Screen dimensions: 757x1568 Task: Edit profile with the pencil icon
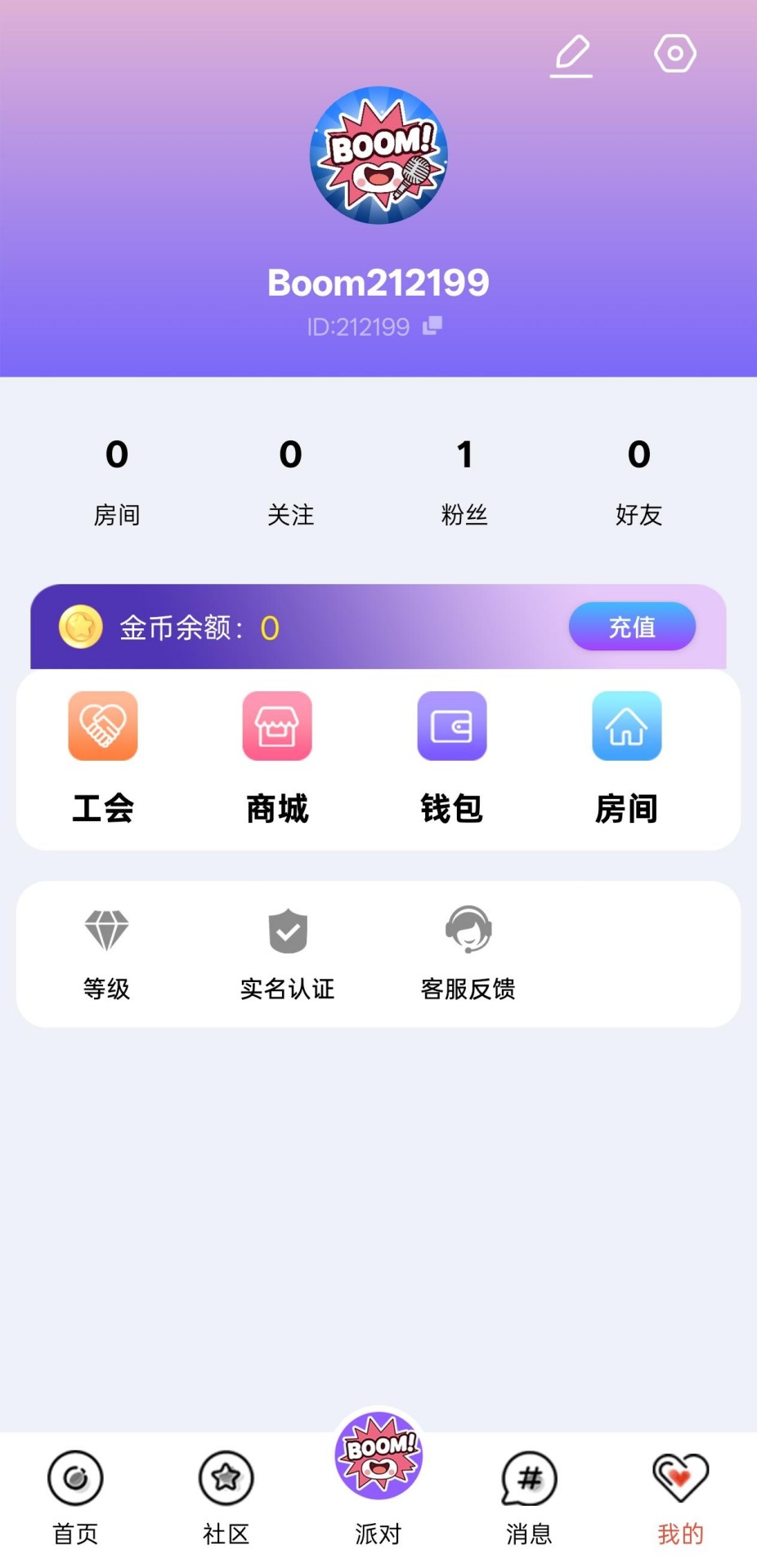pyautogui.click(x=571, y=52)
